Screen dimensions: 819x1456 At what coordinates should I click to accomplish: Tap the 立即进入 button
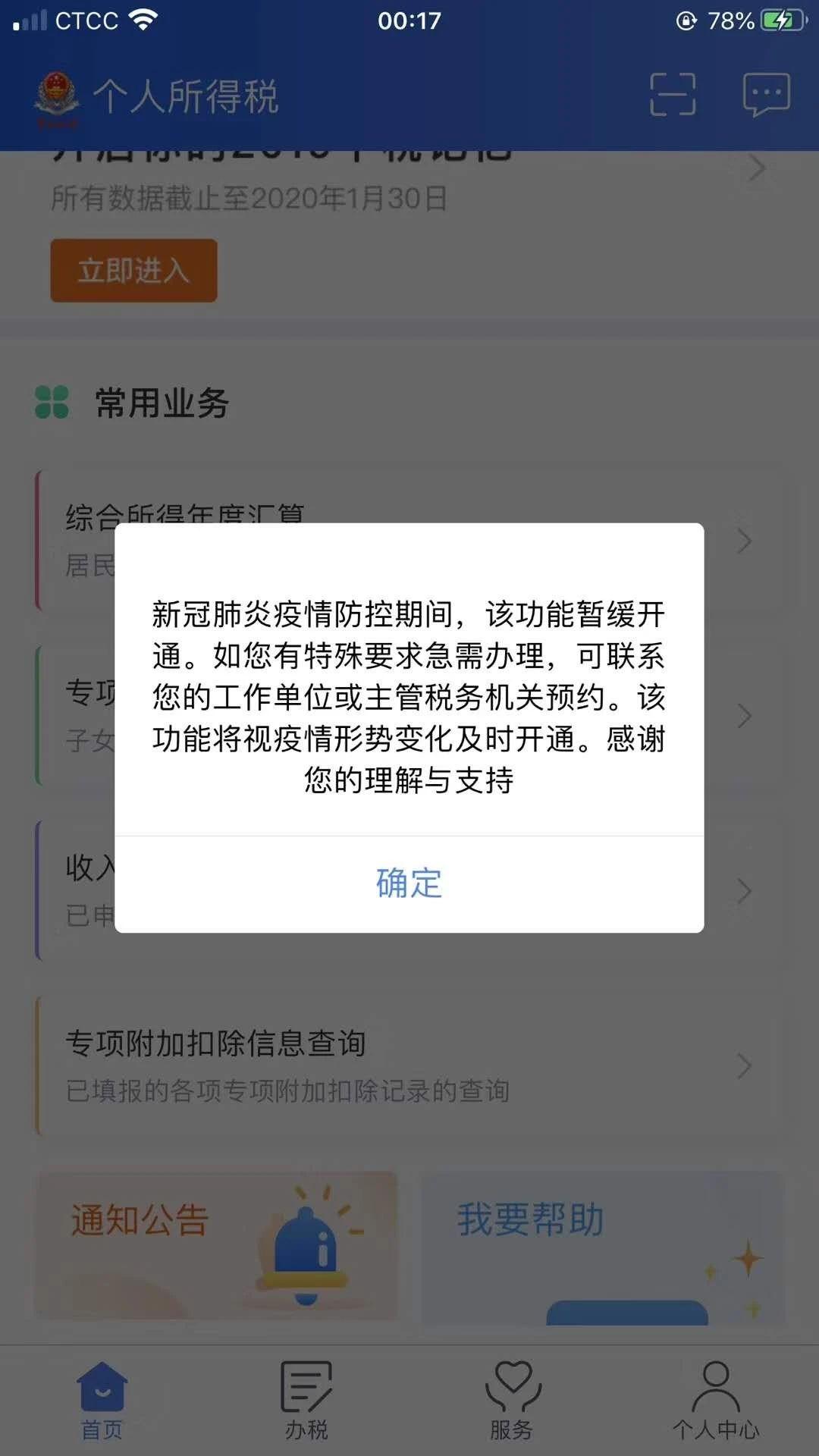[133, 271]
